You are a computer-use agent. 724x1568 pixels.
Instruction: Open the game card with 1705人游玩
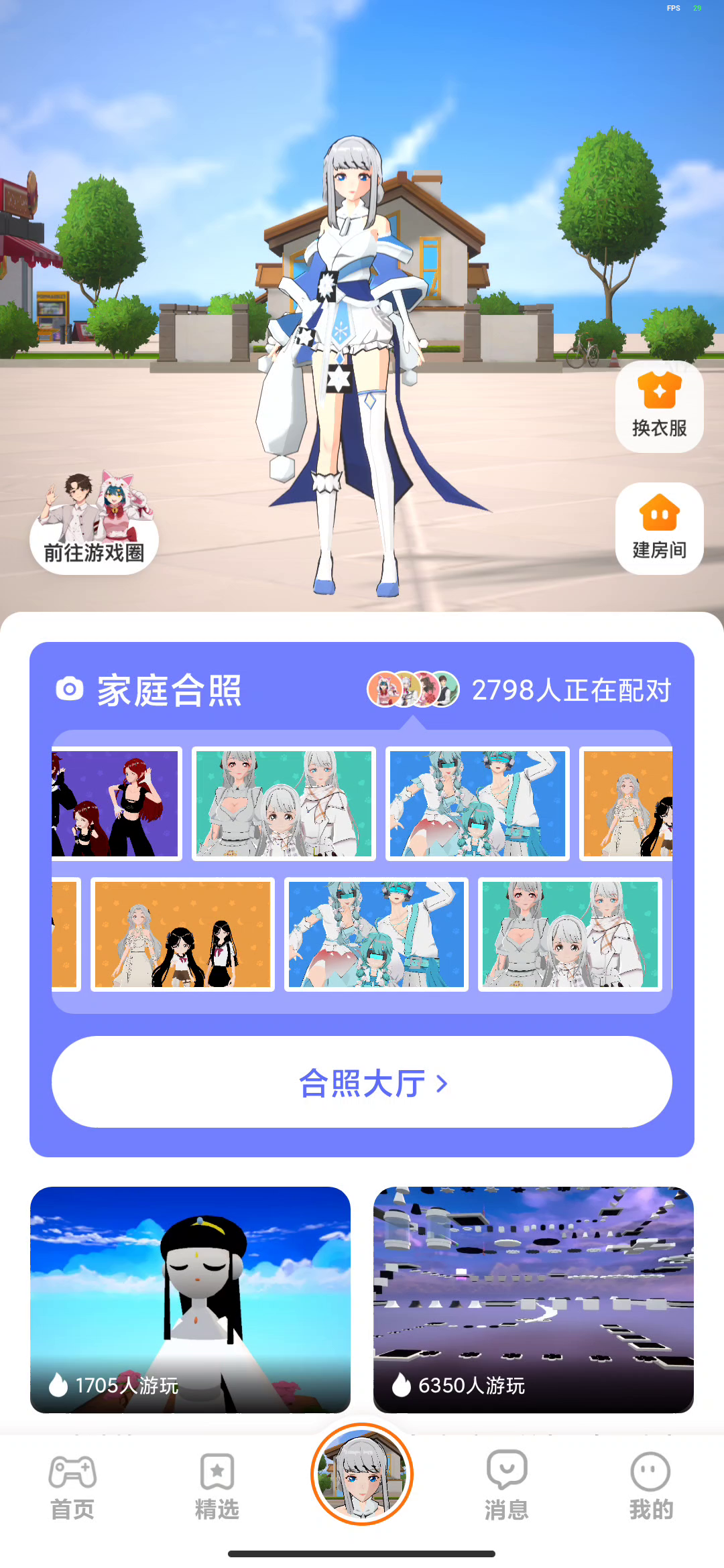pos(190,1300)
